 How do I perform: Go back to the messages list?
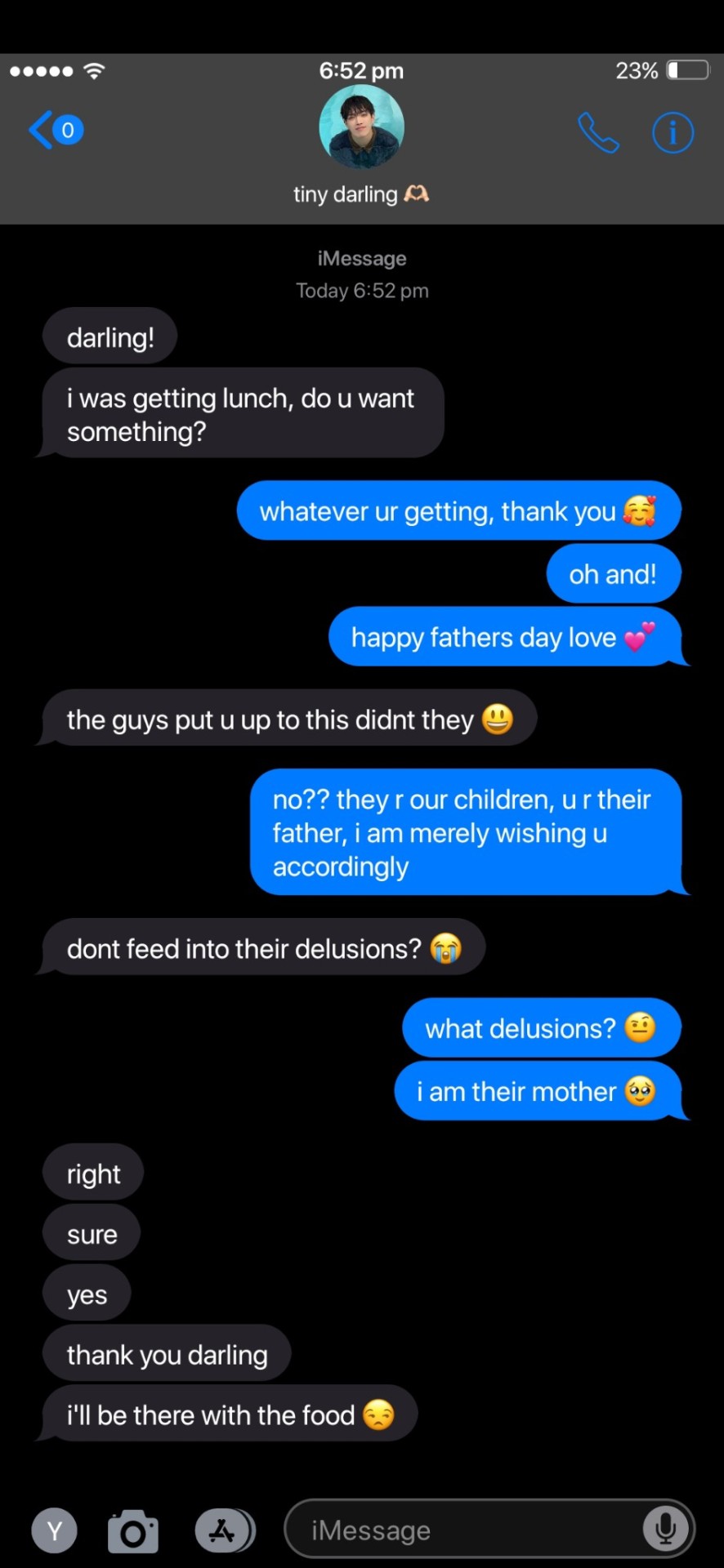tap(54, 130)
